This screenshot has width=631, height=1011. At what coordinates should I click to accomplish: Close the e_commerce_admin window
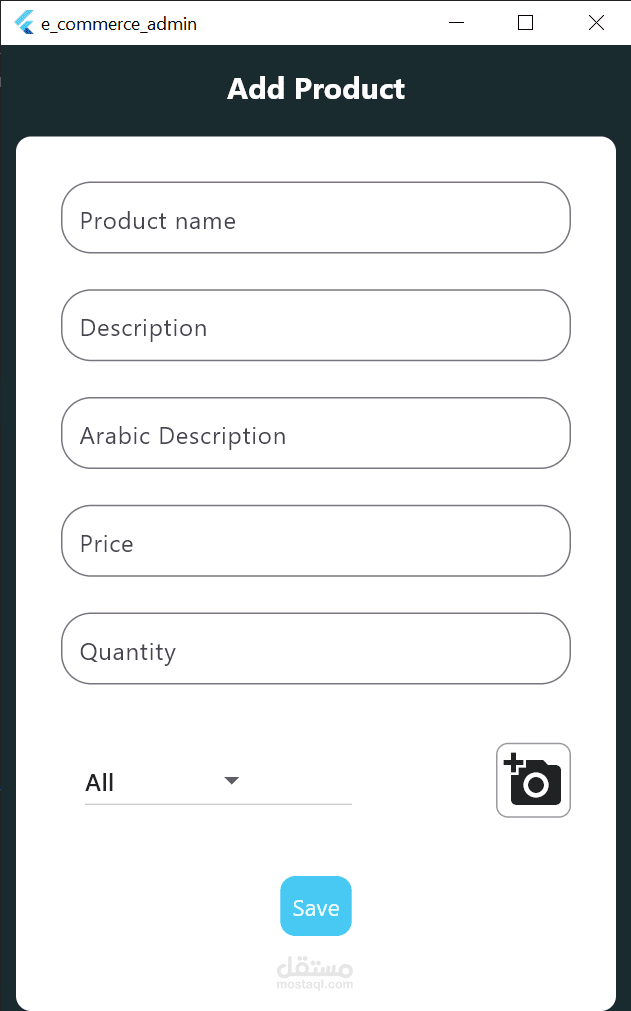tap(596, 23)
